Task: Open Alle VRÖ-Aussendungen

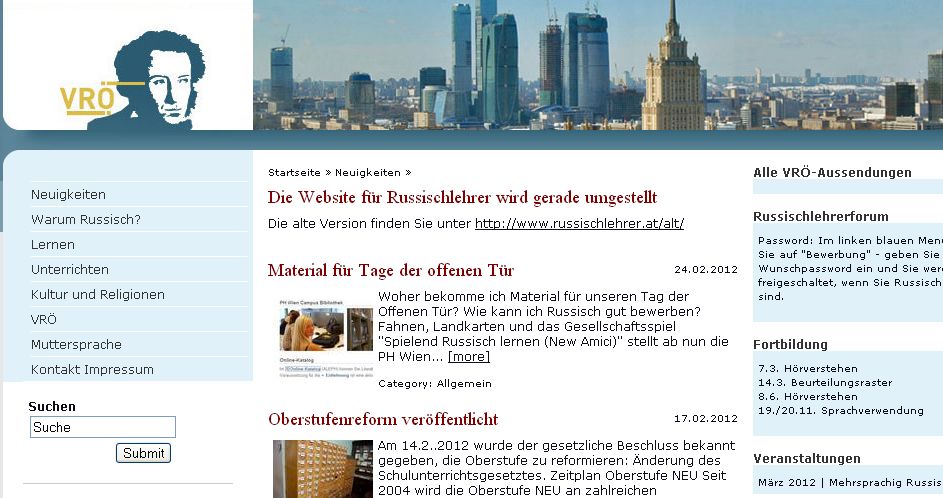Action: (x=832, y=173)
